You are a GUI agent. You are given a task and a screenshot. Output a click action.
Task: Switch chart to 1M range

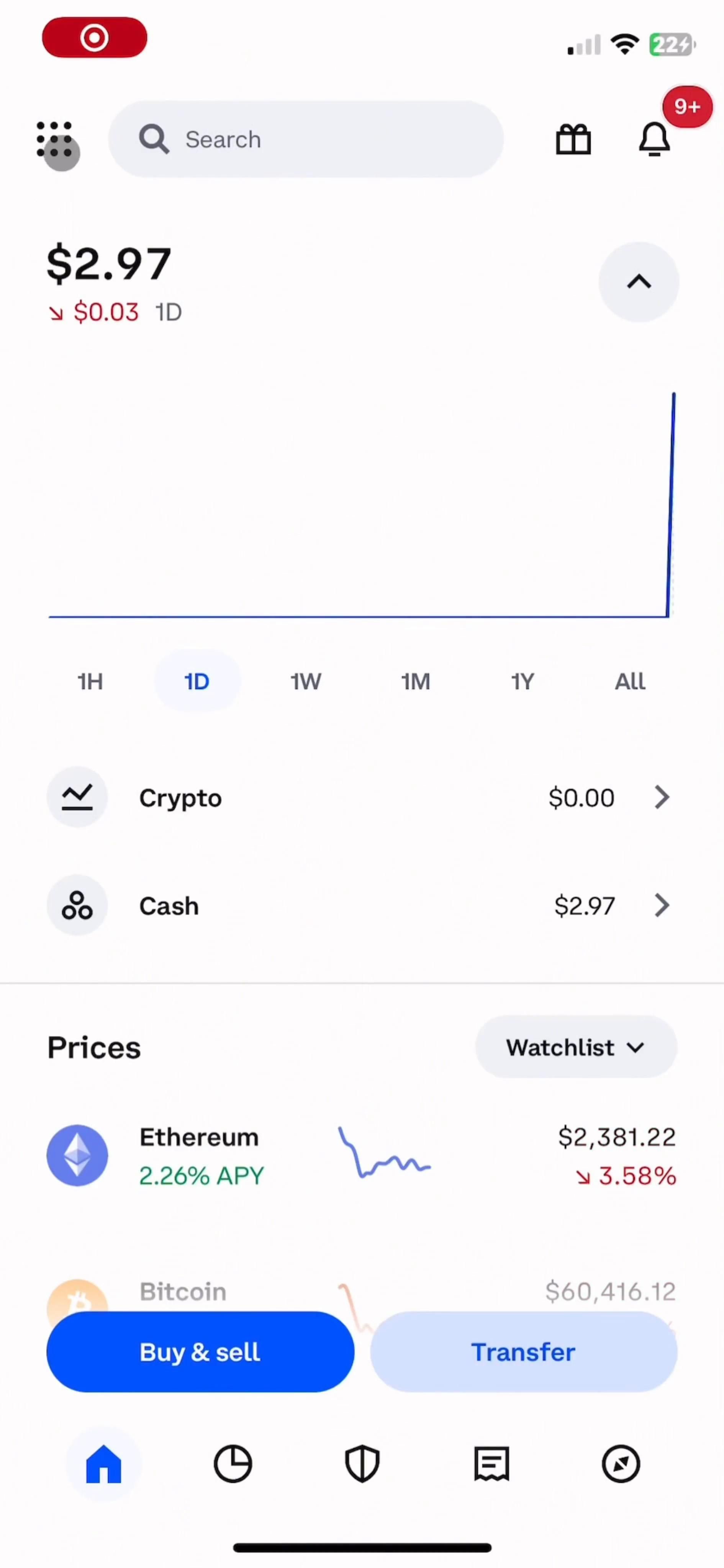click(415, 681)
